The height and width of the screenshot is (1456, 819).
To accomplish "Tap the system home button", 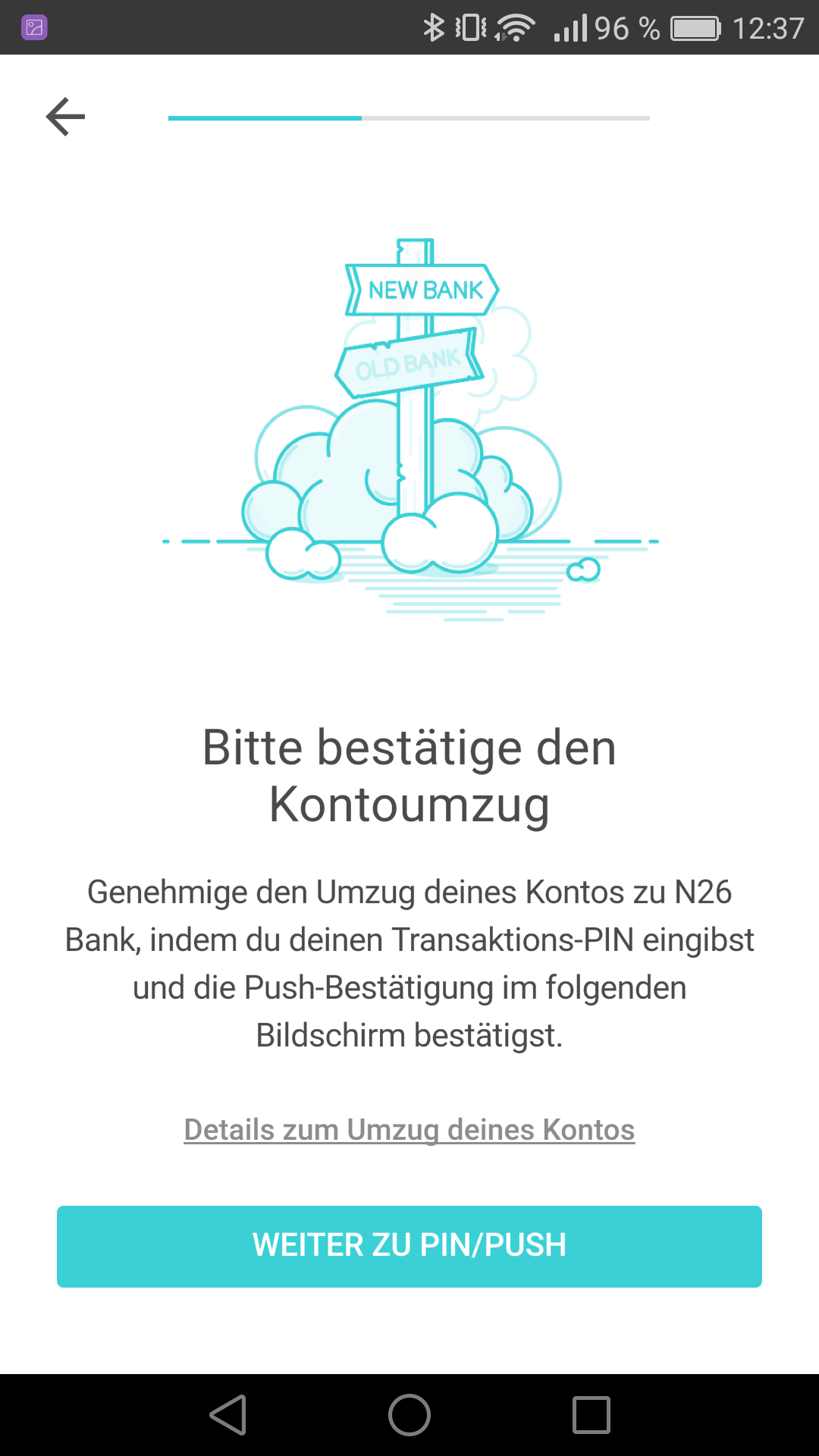I will click(409, 1415).
